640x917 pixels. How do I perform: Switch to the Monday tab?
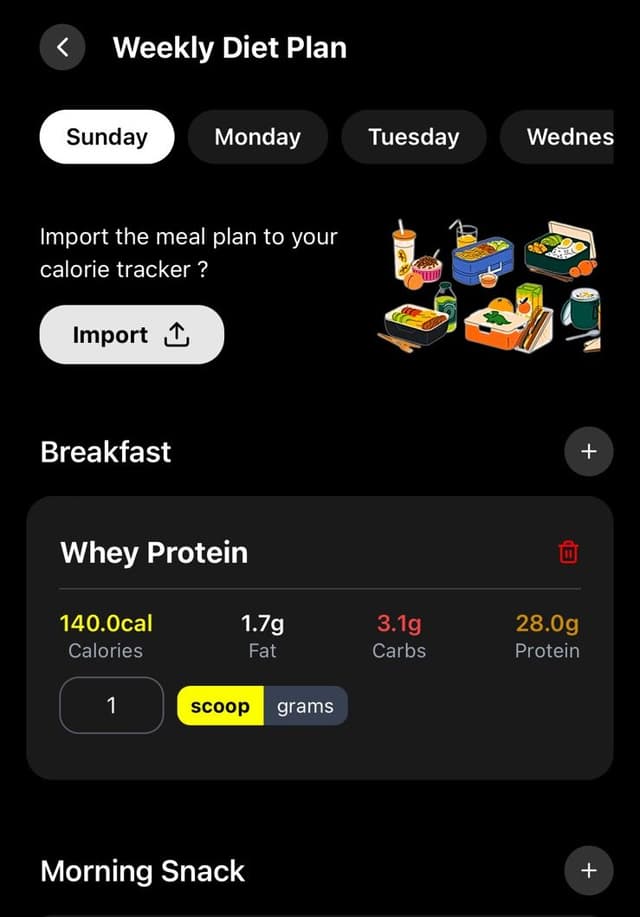click(257, 137)
